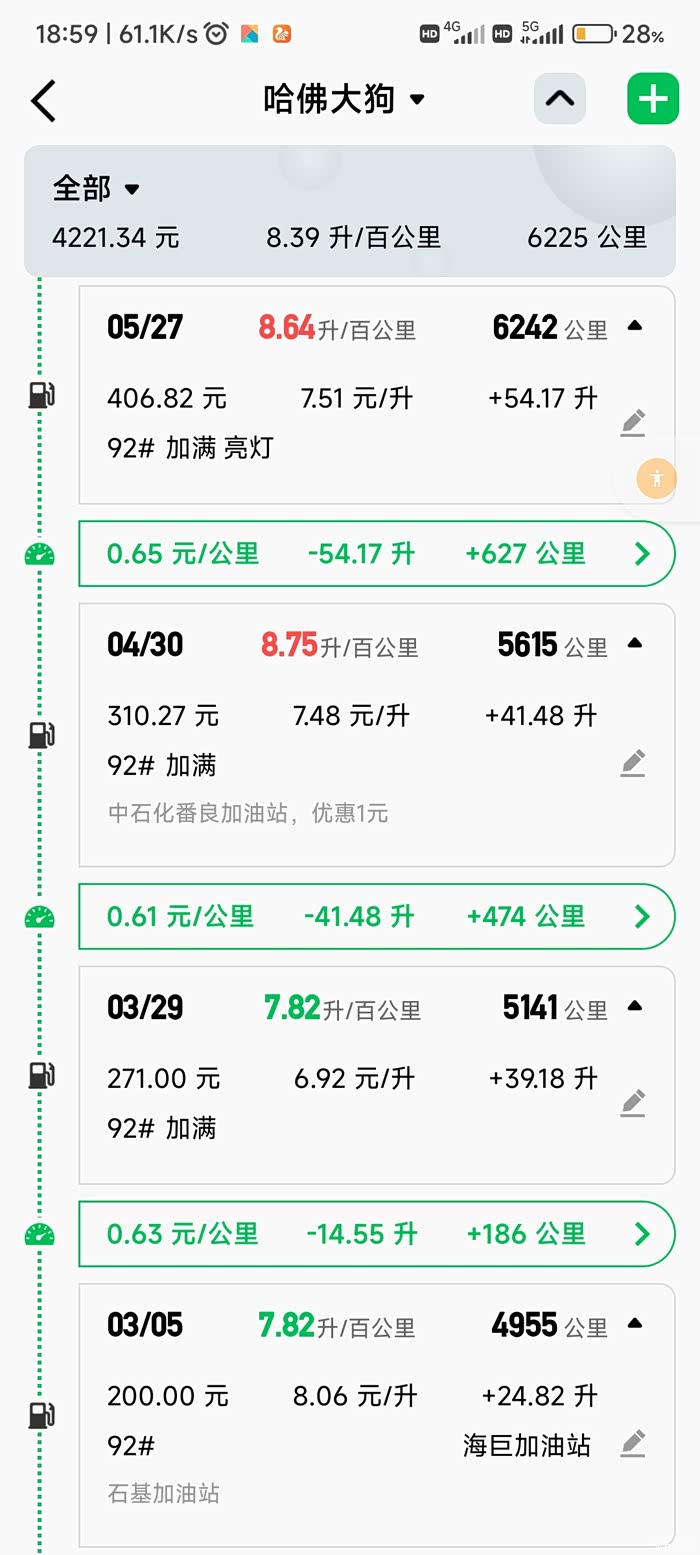Image resolution: width=700 pixels, height=1555 pixels.
Task: Open the 全部 filter dropdown
Action: point(96,188)
